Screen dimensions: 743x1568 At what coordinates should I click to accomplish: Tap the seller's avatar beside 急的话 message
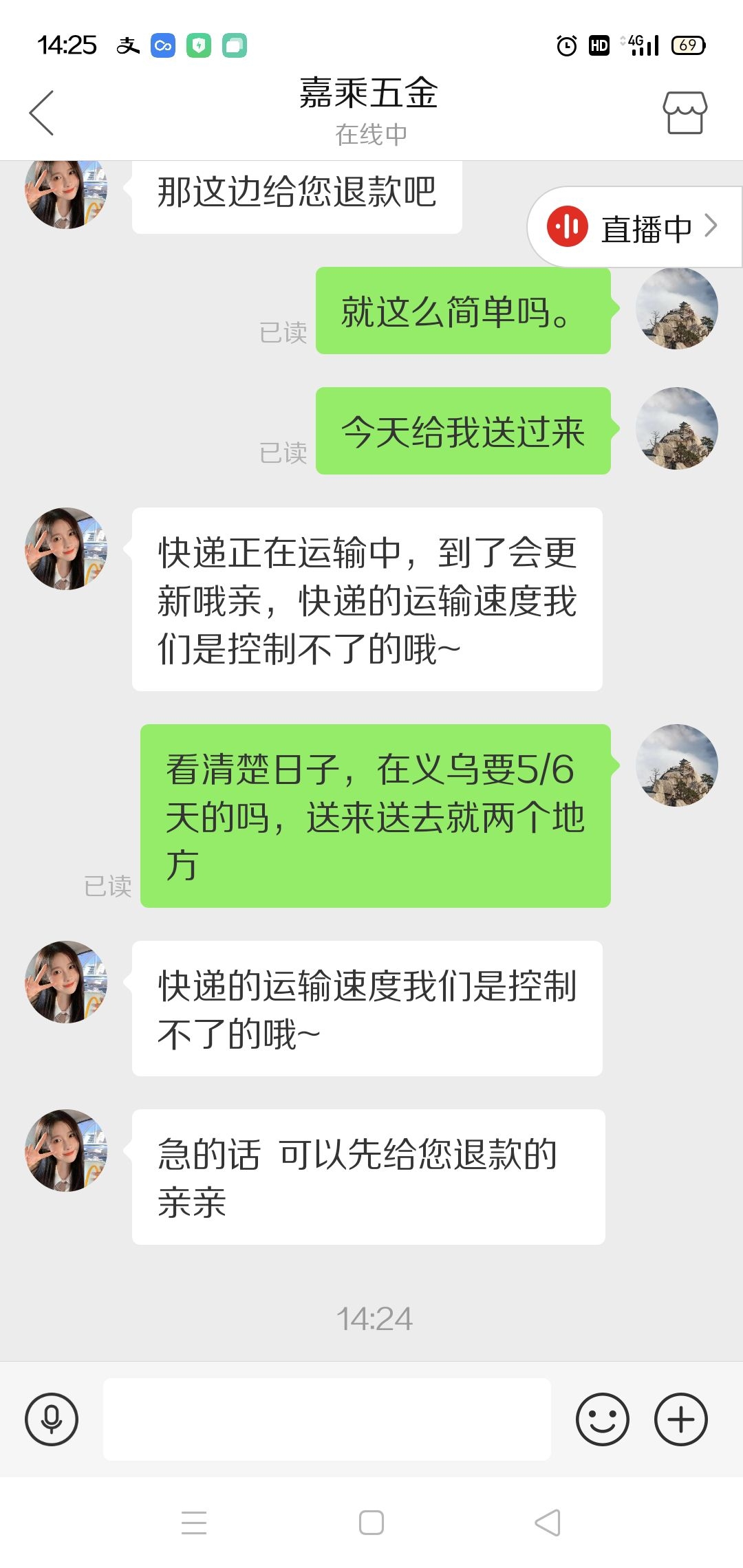66,1150
